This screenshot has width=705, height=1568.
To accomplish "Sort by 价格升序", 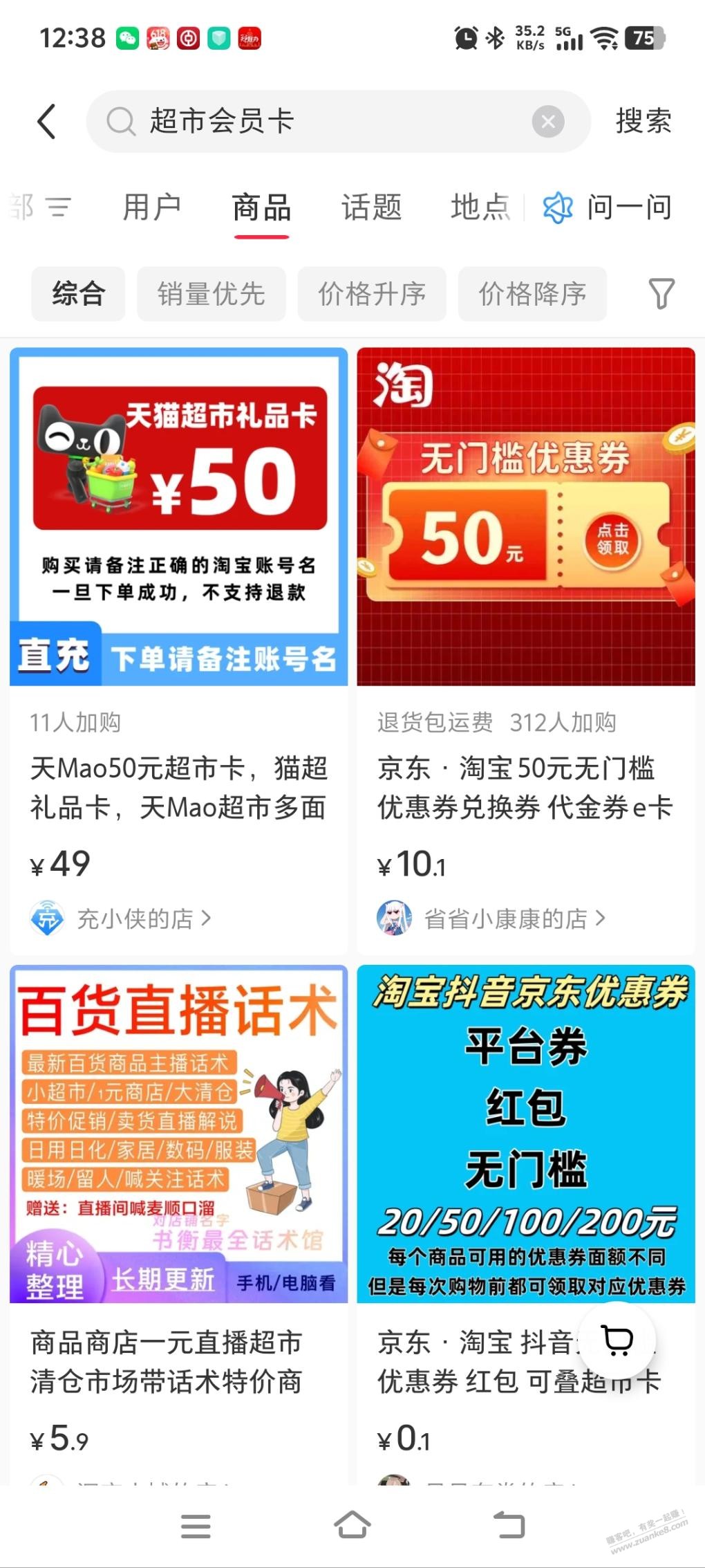I will point(372,294).
